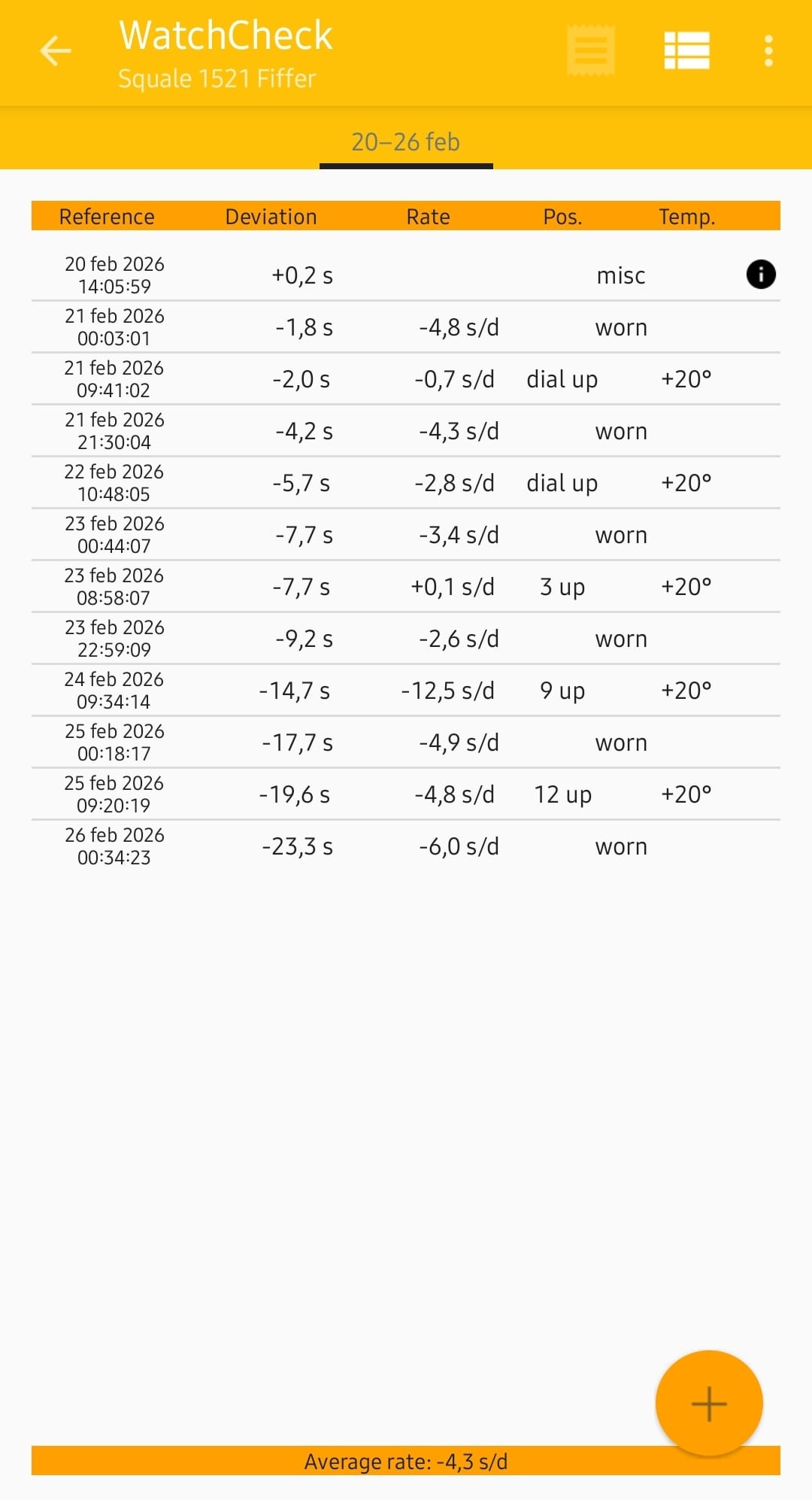The width and height of the screenshot is (812, 1500).
Task: Open the 21 feb 21:30:04 log entry
Action: point(406,431)
